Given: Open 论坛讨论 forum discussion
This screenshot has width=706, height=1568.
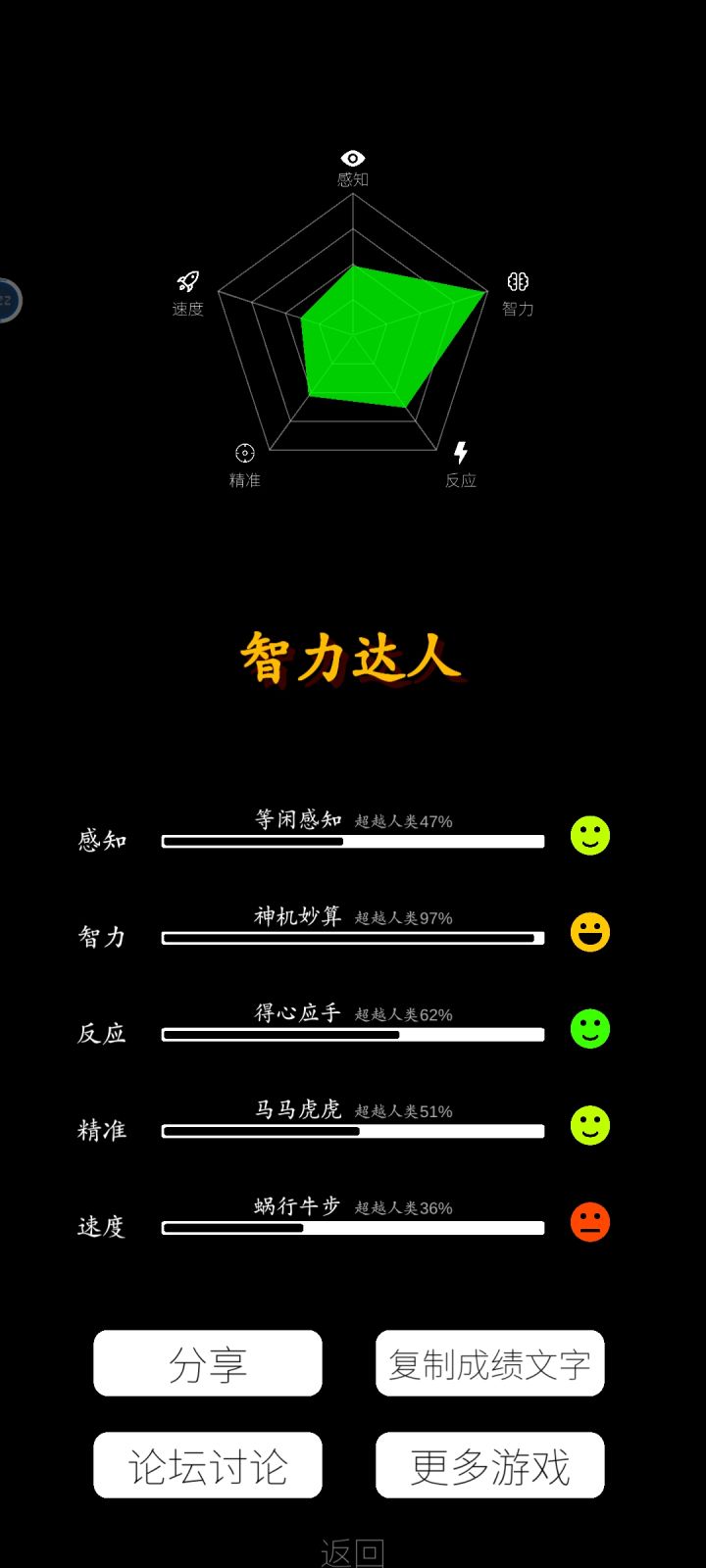Looking at the screenshot, I should pyautogui.click(x=207, y=1465).
